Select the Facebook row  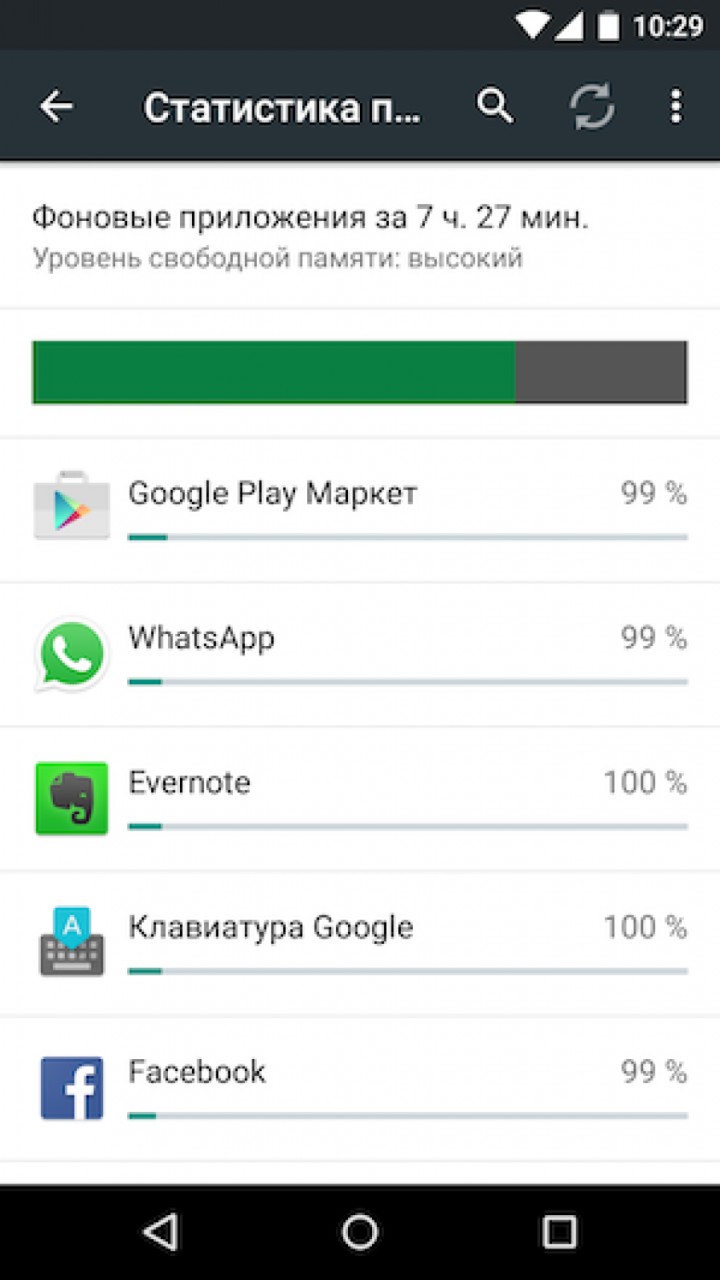360,1088
